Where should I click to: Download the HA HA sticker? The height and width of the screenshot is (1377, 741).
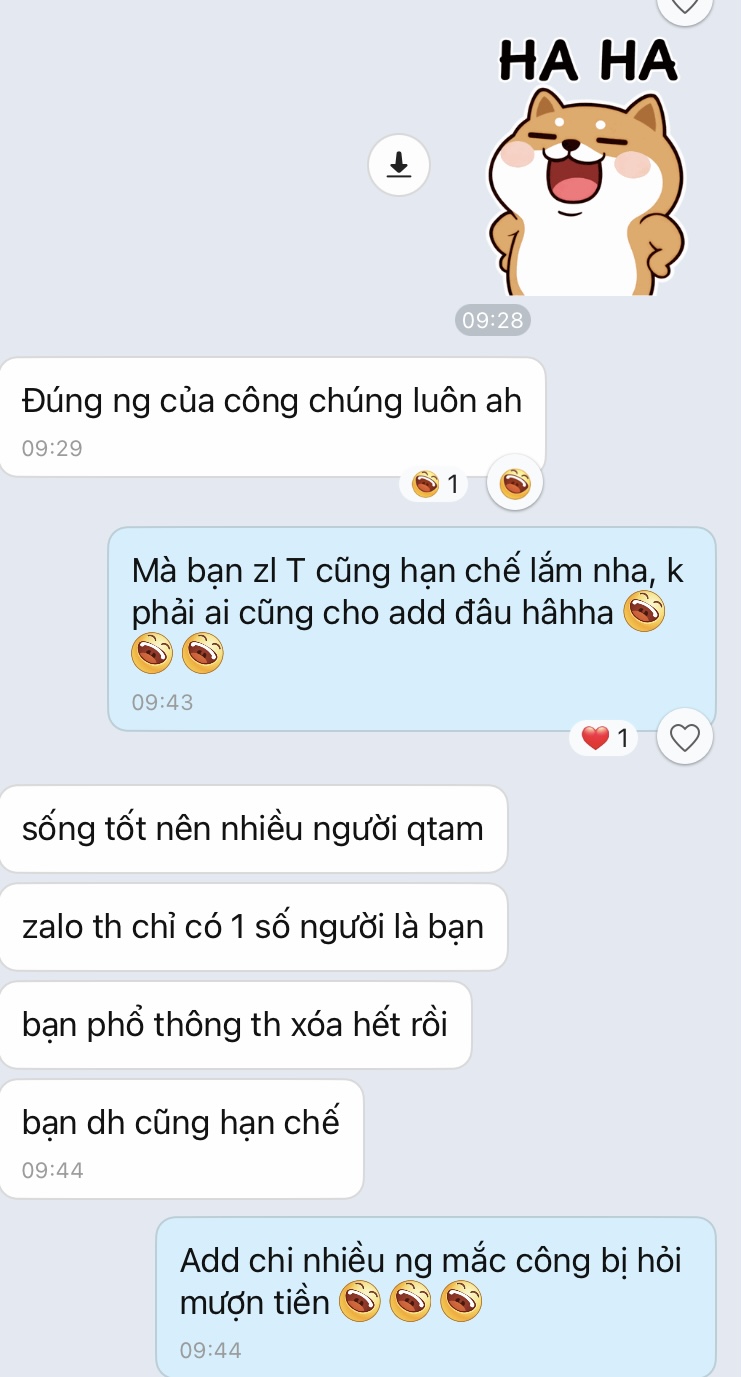tap(399, 164)
